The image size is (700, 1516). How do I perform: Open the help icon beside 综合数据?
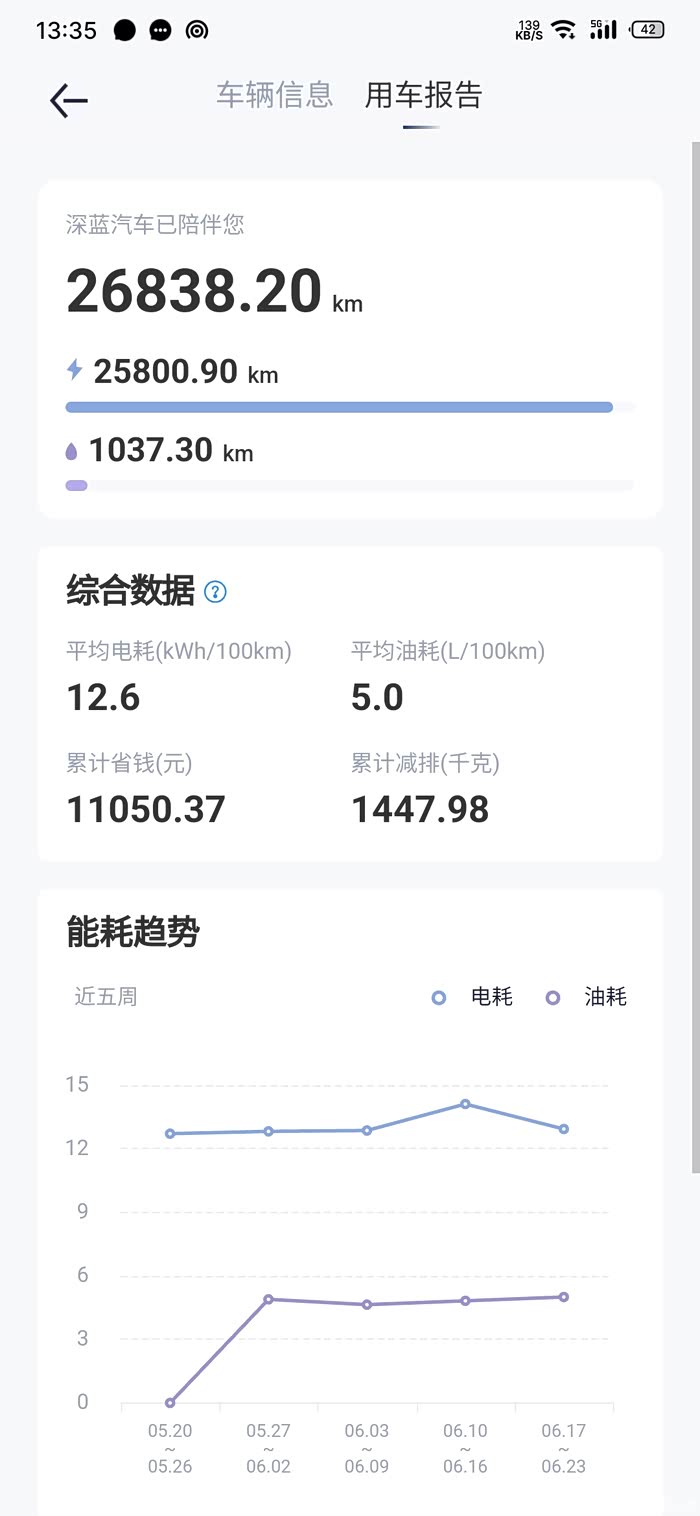coord(215,591)
